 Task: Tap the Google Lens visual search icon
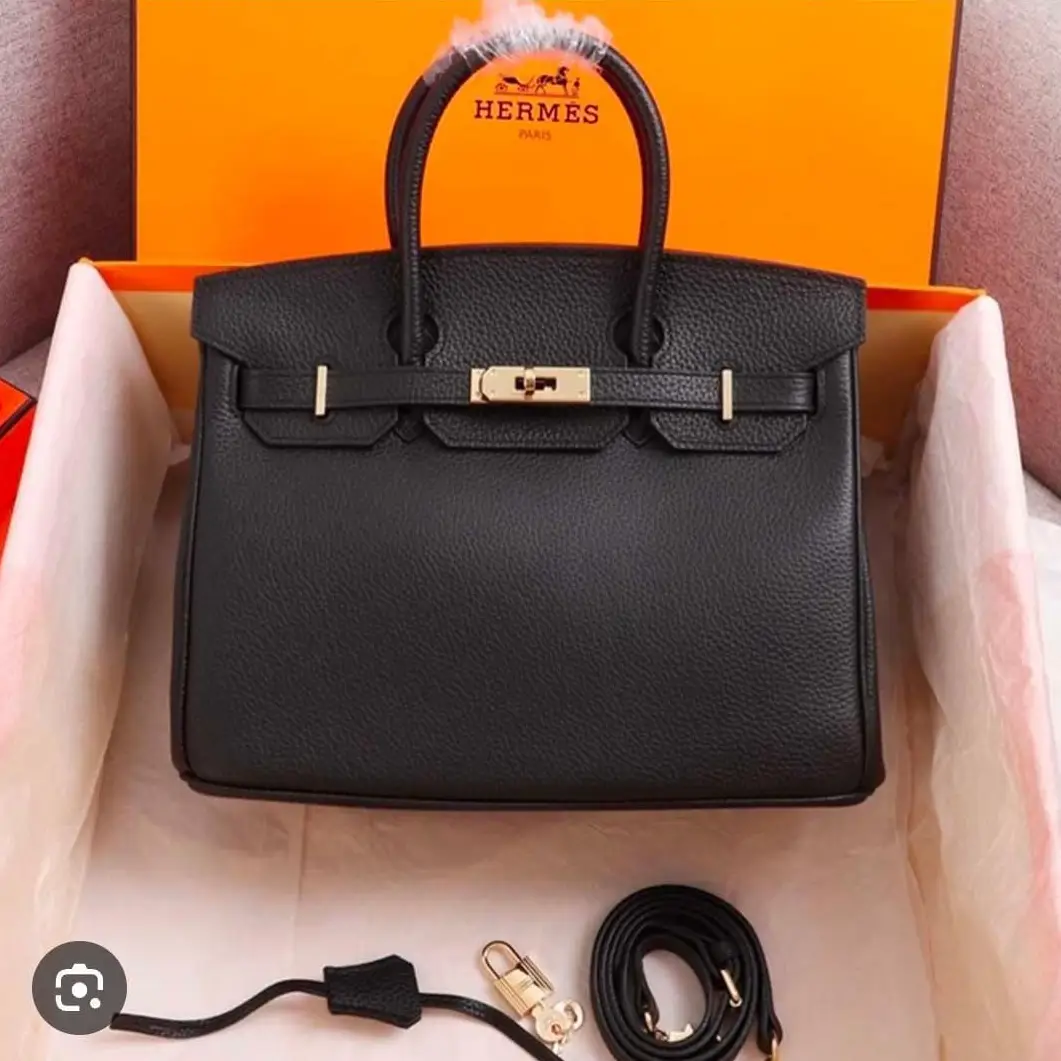click(x=79, y=987)
